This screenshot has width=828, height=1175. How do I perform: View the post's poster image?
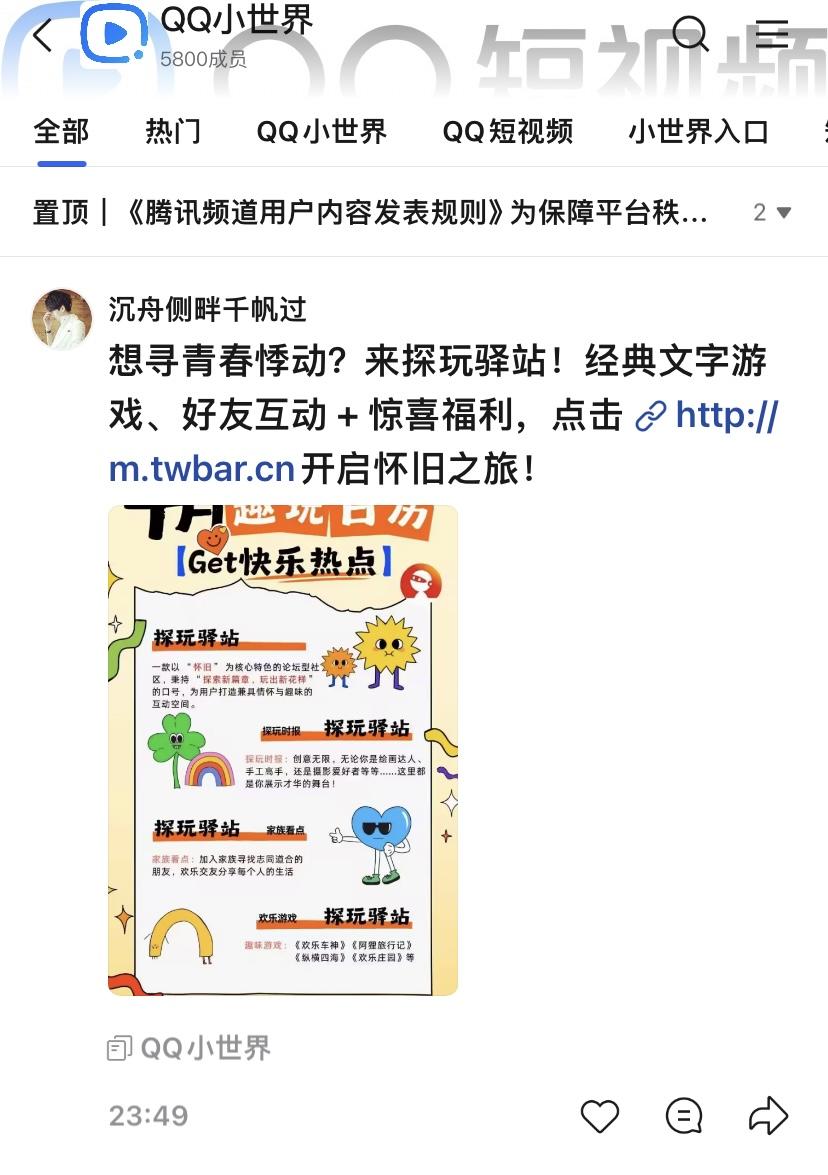pos(283,750)
